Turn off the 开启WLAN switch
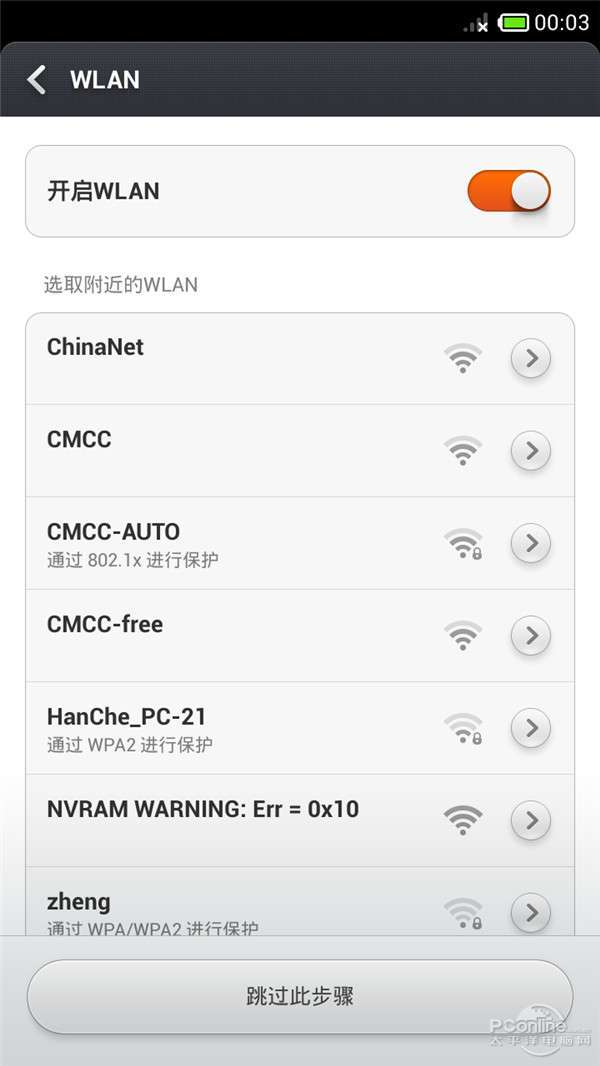Screen dimensions: 600x1066 click(x=508, y=191)
